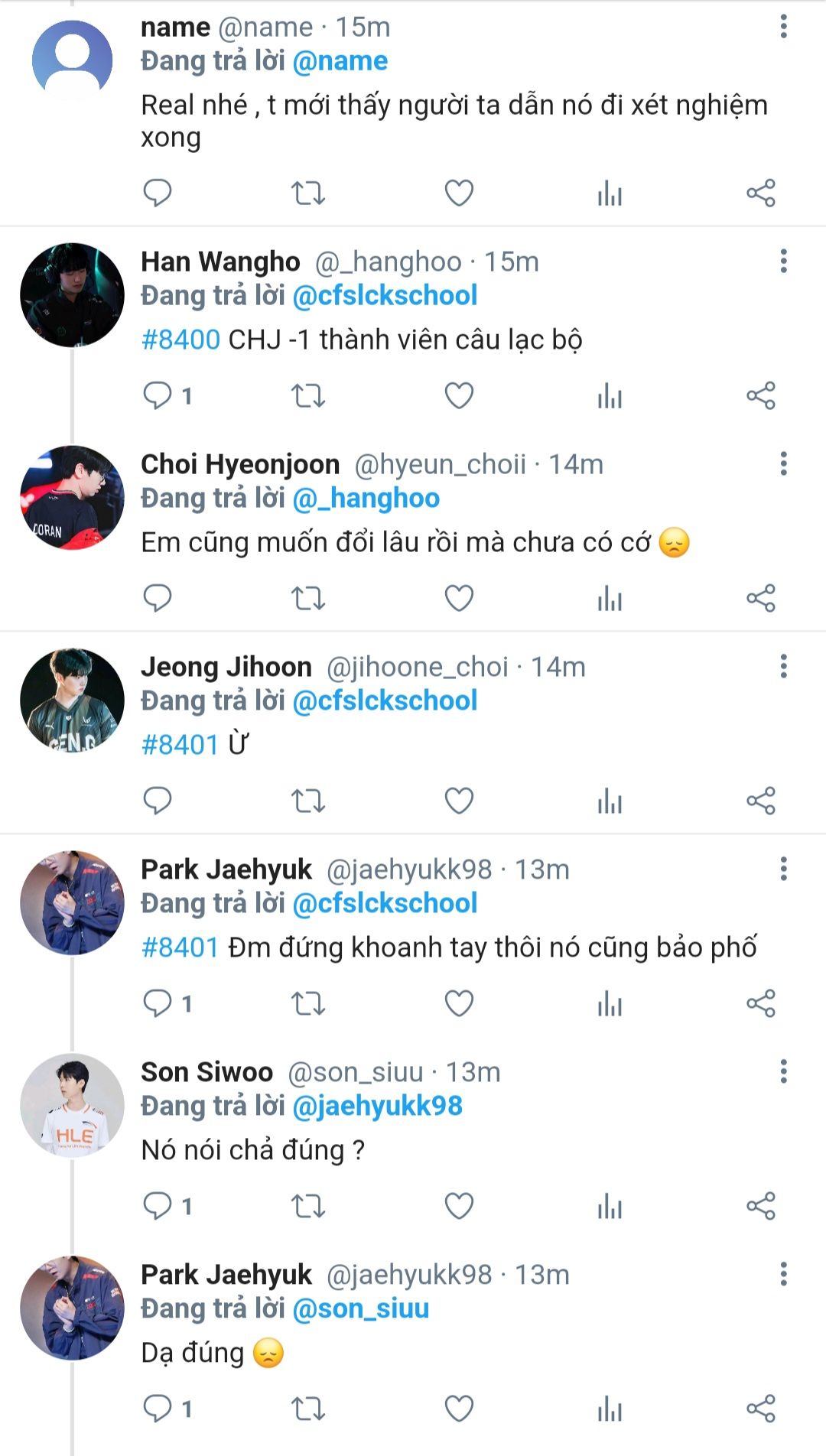Retweet Han Wangho's reply
Image resolution: width=826 pixels, height=1456 pixels.
point(308,395)
